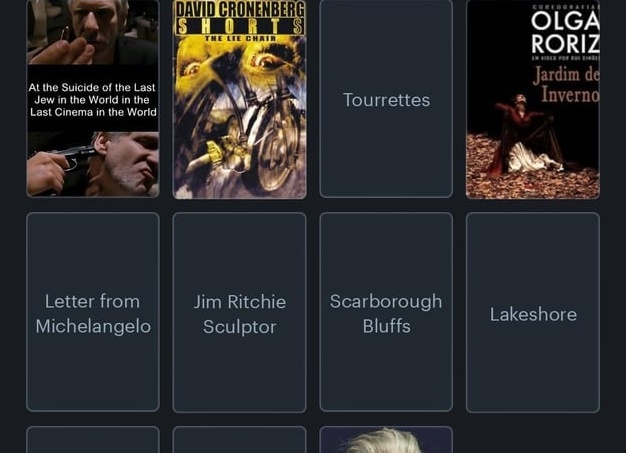Open 'At the Suicide of the Last Jew' film
Image resolution: width=626 pixels, height=453 pixels.
(92, 99)
